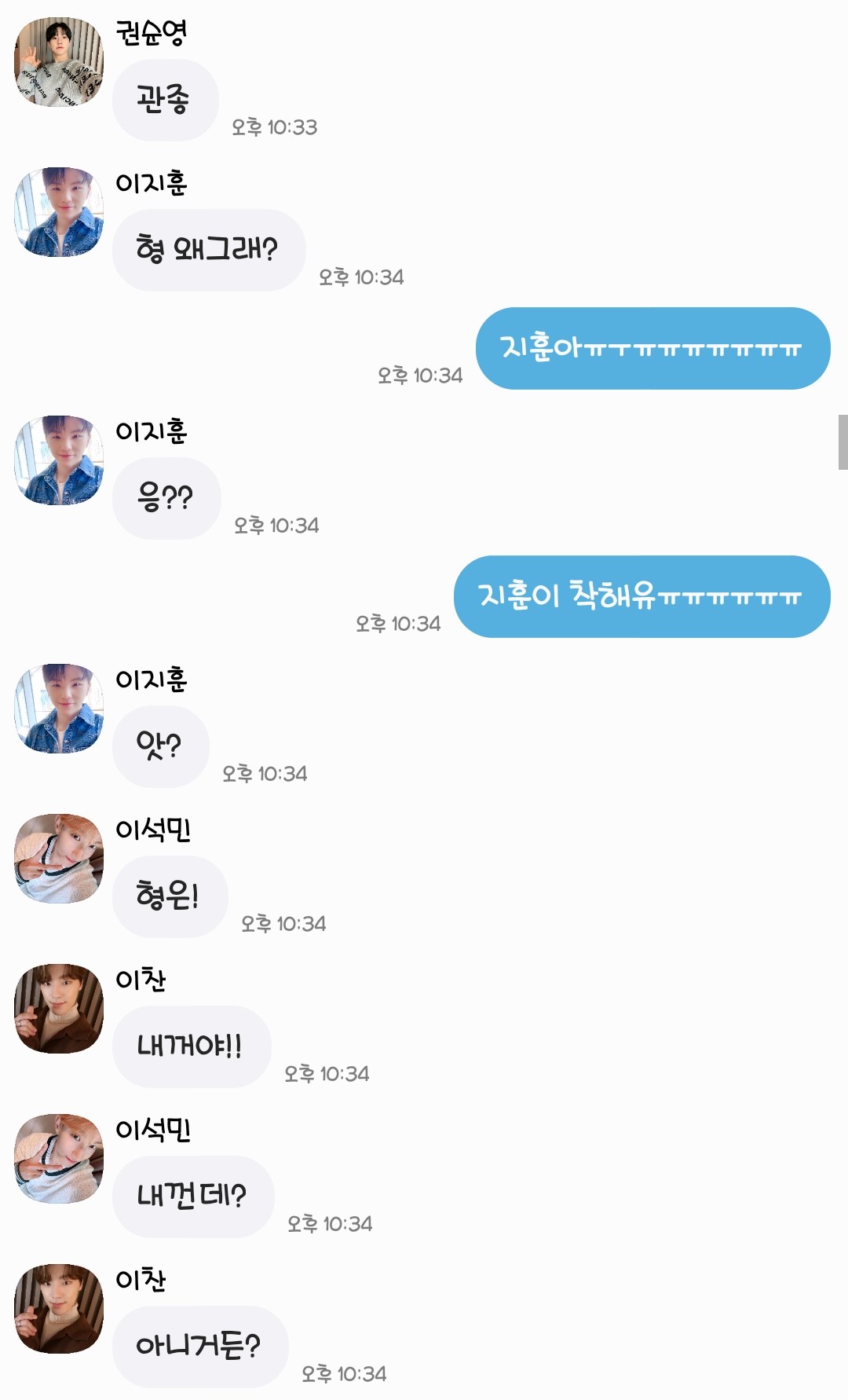Open 이지훈's avatar next to the 앗? message
The height and width of the screenshot is (1400, 848).
click(59, 708)
